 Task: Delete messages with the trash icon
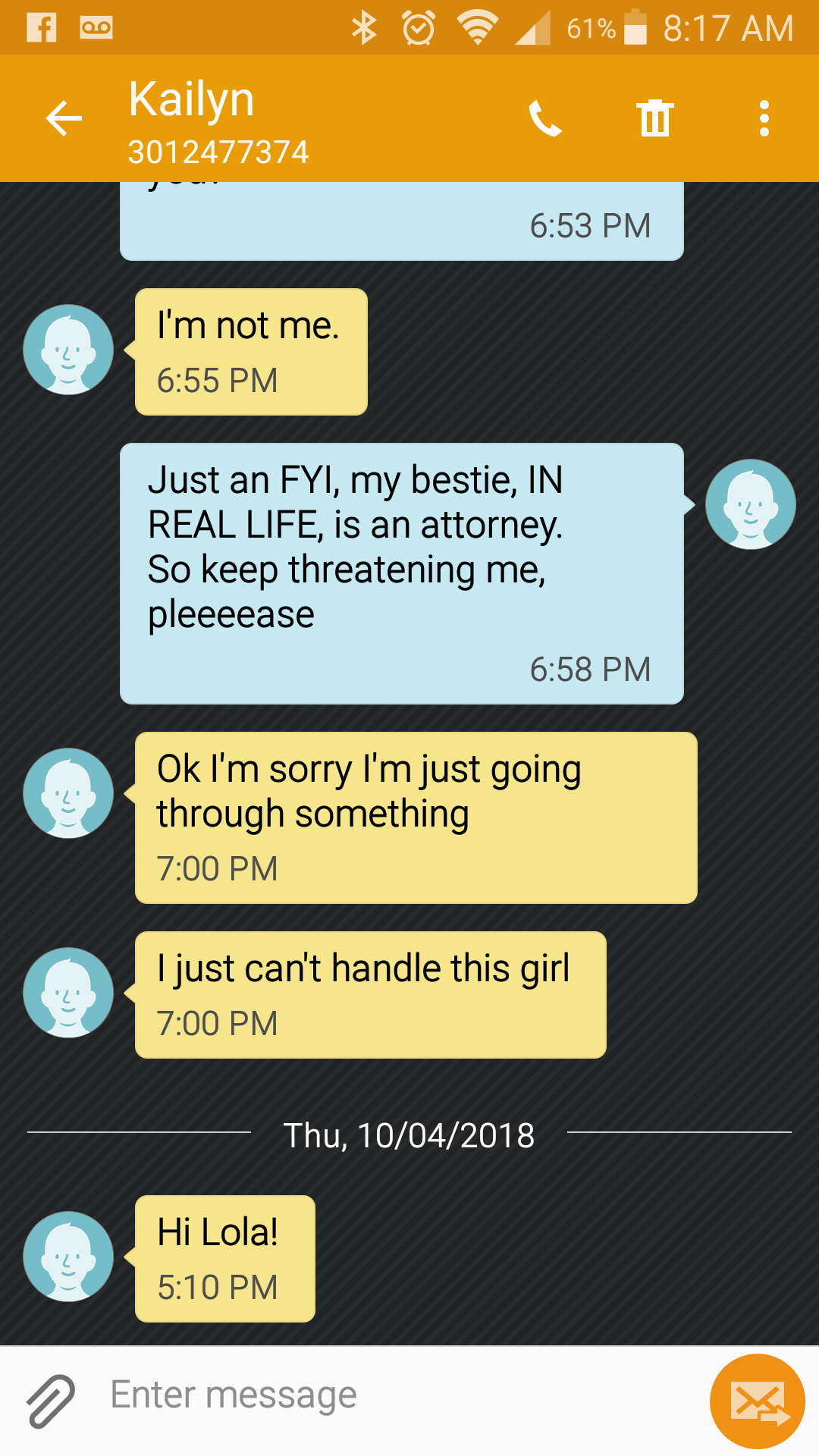pos(654,119)
